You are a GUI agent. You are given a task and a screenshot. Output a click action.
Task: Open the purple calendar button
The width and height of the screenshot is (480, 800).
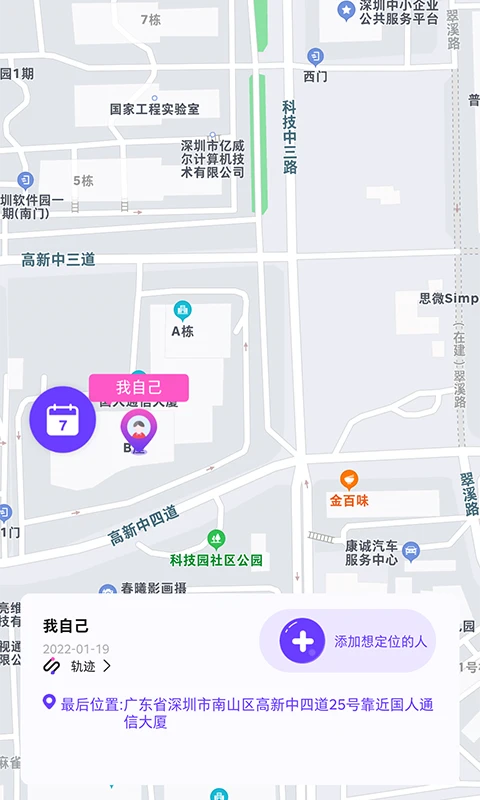point(63,419)
